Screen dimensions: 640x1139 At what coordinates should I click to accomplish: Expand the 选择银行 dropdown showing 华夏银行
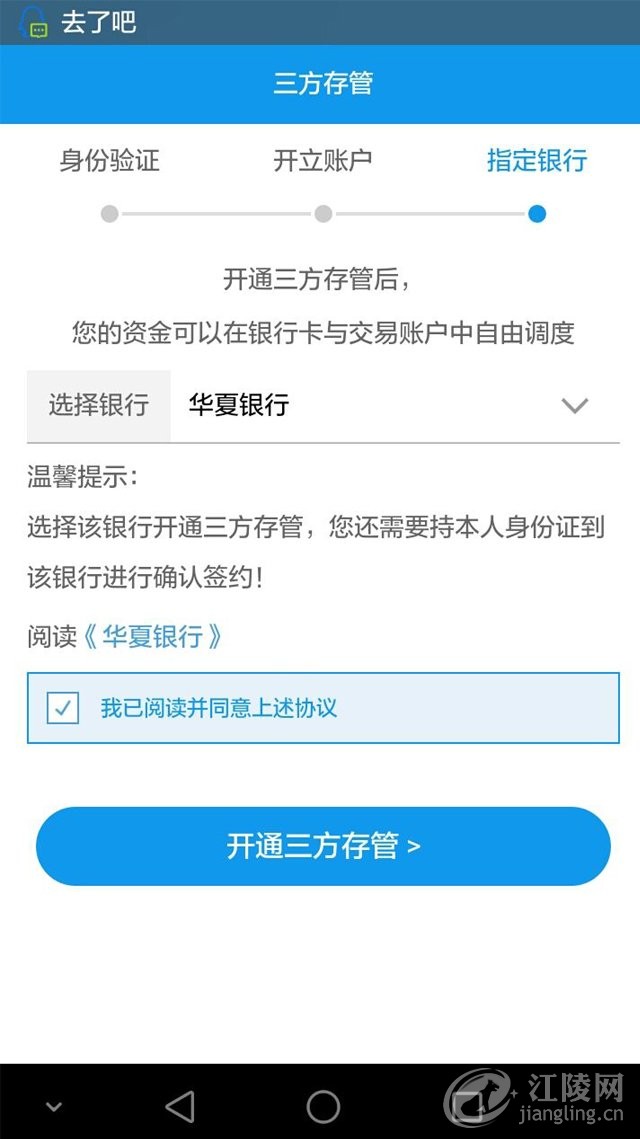(573, 405)
